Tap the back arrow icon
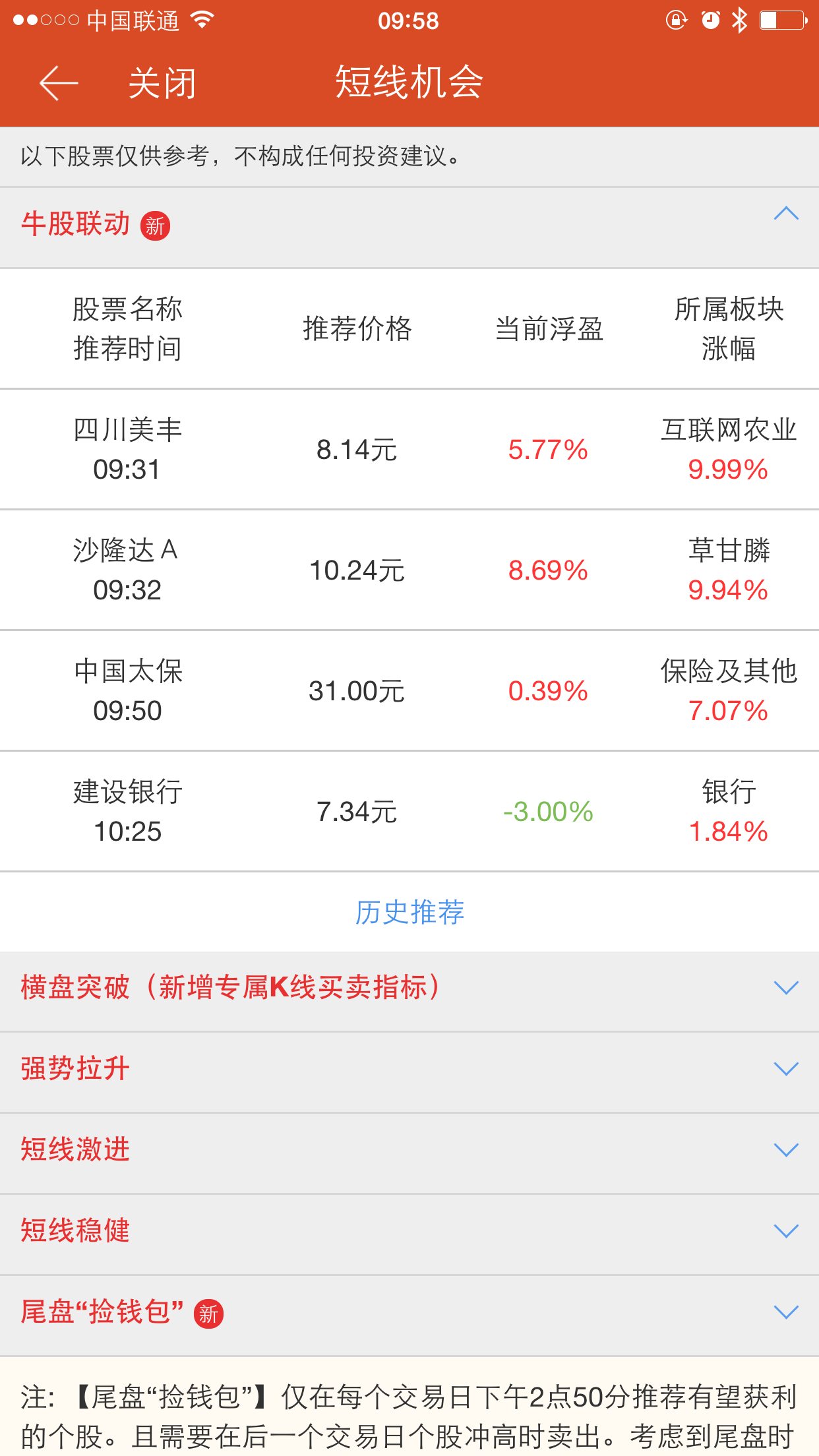 pyautogui.click(x=59, y=84)
